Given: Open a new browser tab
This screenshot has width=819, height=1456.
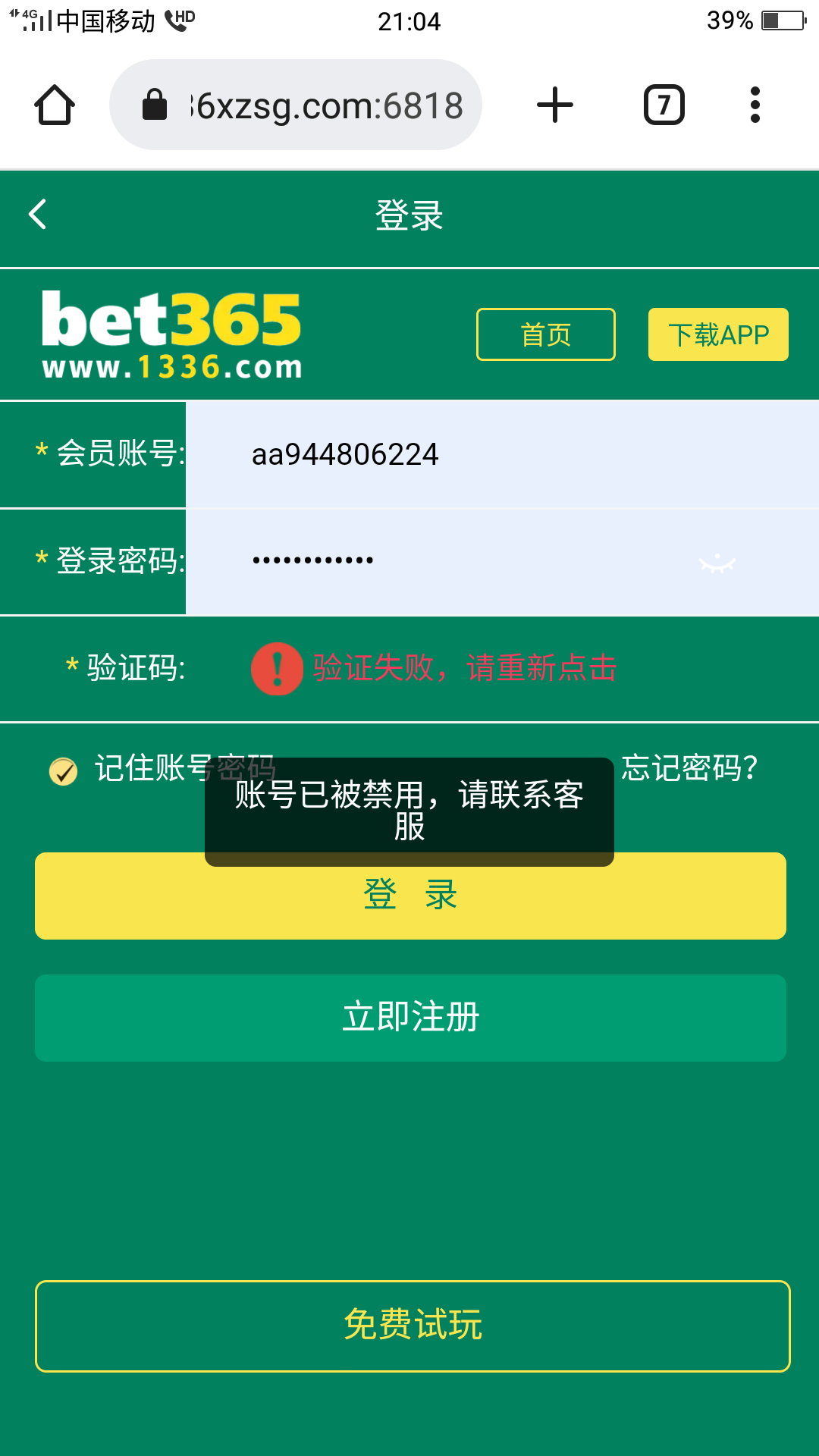Looking at the screenshot, I should (x=555, y=105).
